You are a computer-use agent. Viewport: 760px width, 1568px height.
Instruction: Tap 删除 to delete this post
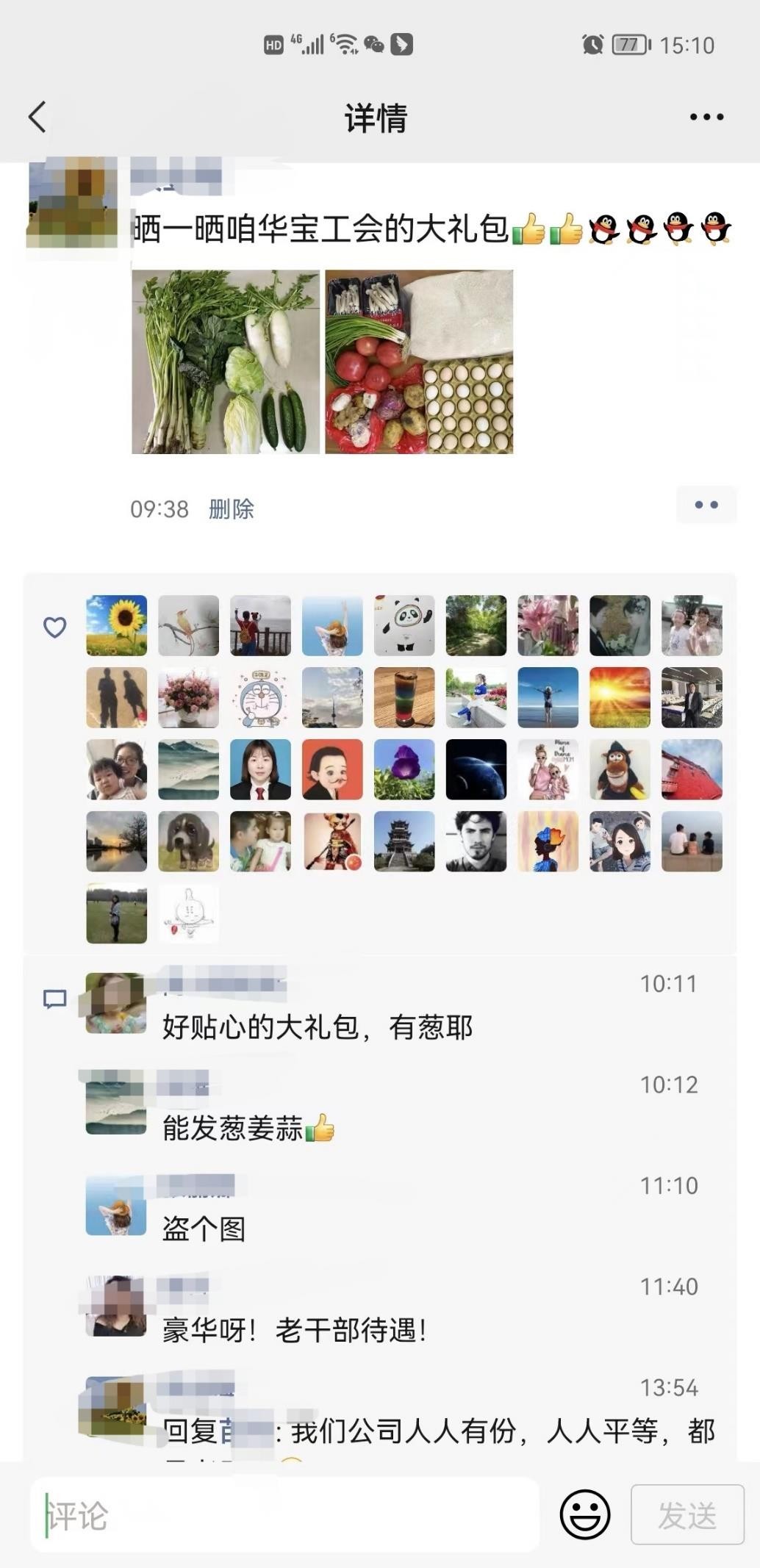click(x=231, y=508)
